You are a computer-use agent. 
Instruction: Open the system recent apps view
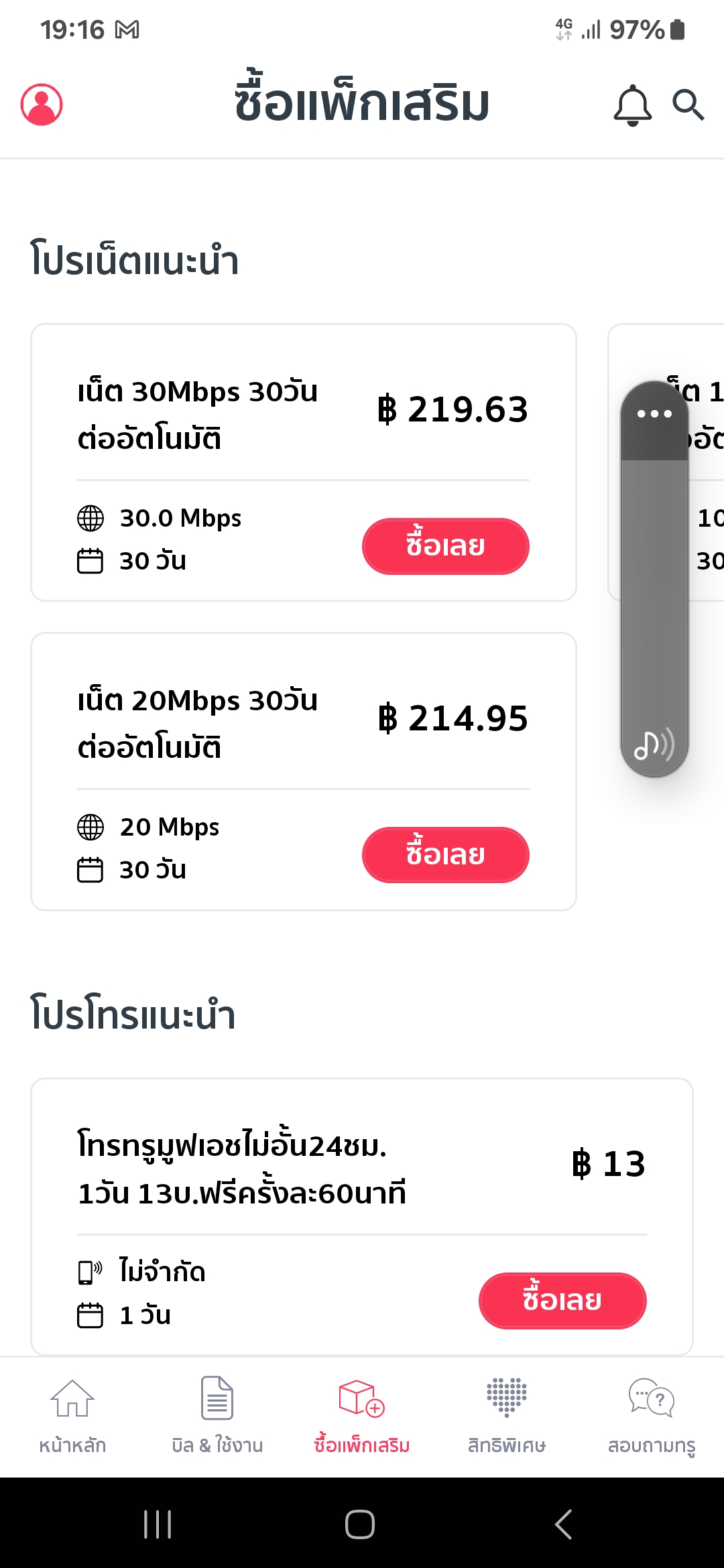pyautogui.click(x=158, y=1524)
